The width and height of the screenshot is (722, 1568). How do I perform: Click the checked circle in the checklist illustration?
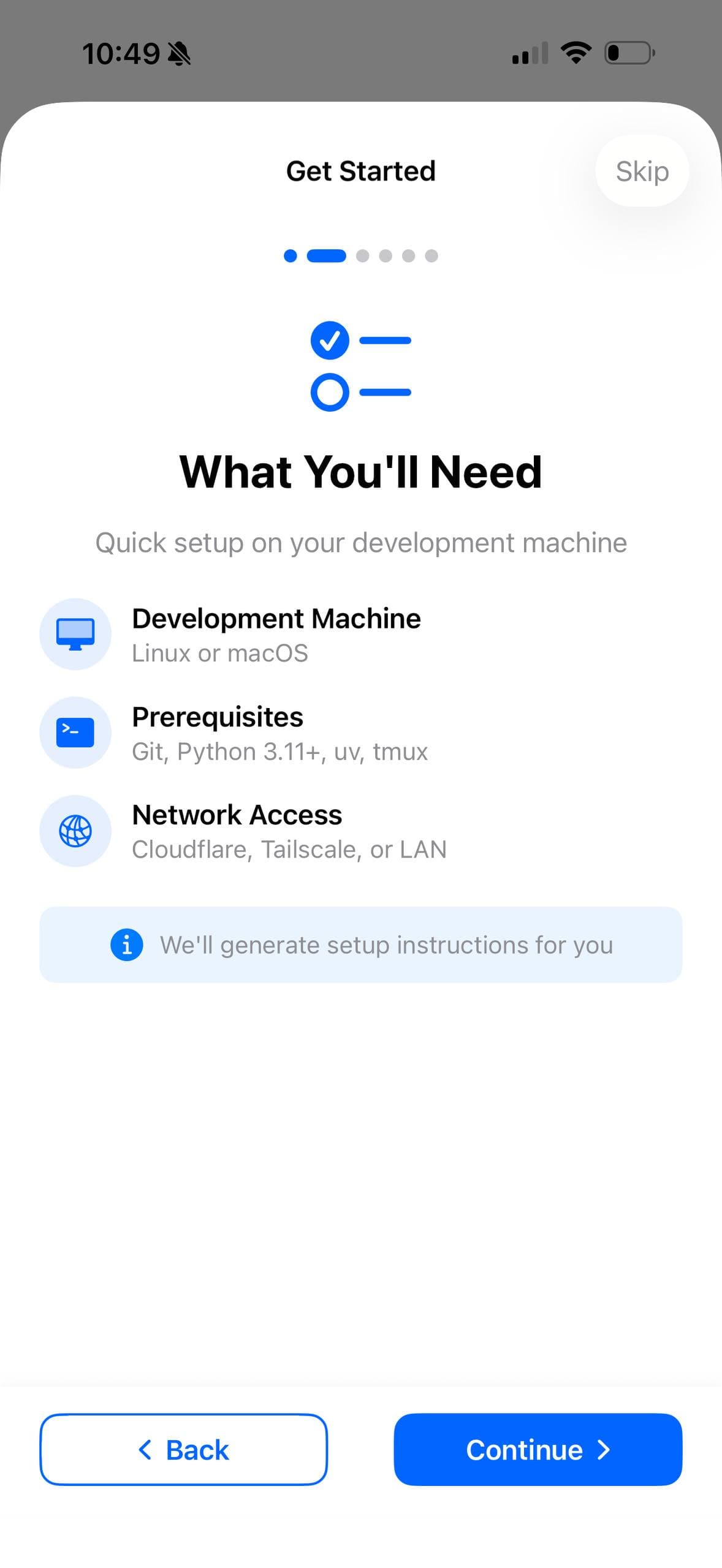pyautogui.click(x=329, y=341)
